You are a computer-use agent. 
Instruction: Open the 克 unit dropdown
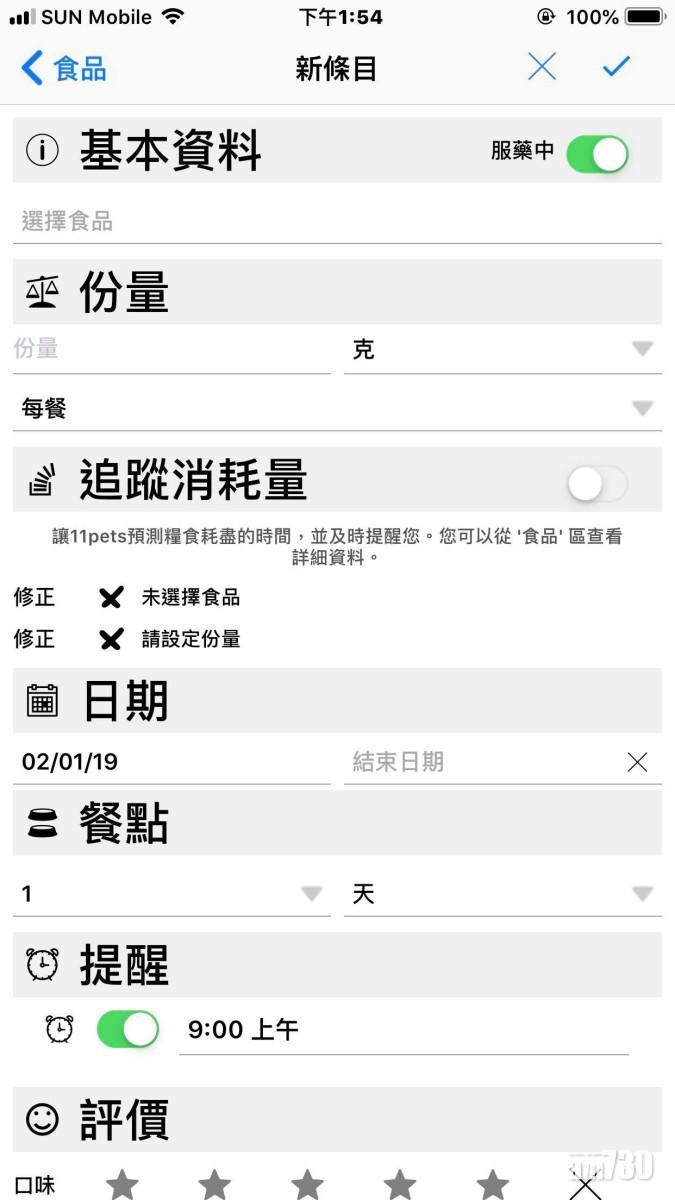point(502,350)
